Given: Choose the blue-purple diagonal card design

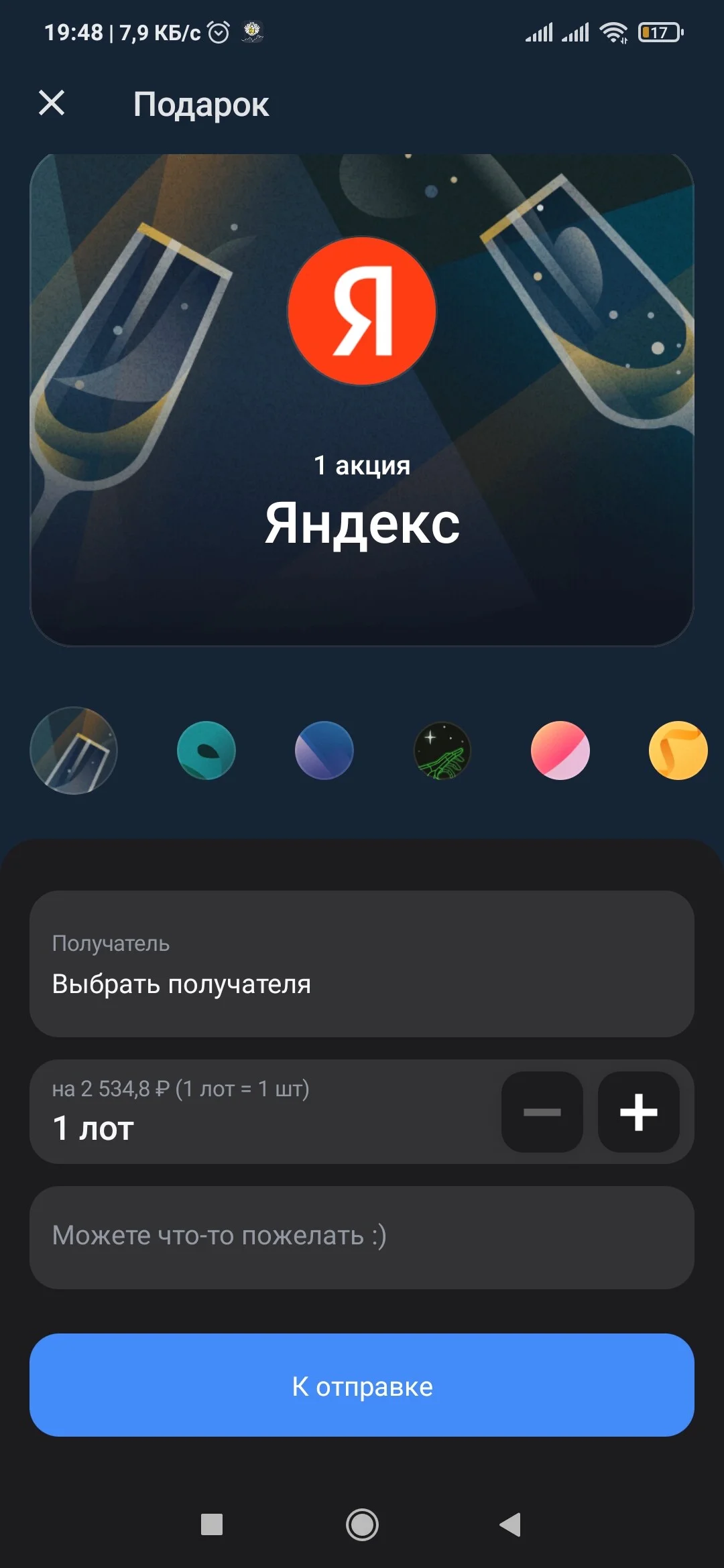Looking at the screenshot, I should (324, 750).
